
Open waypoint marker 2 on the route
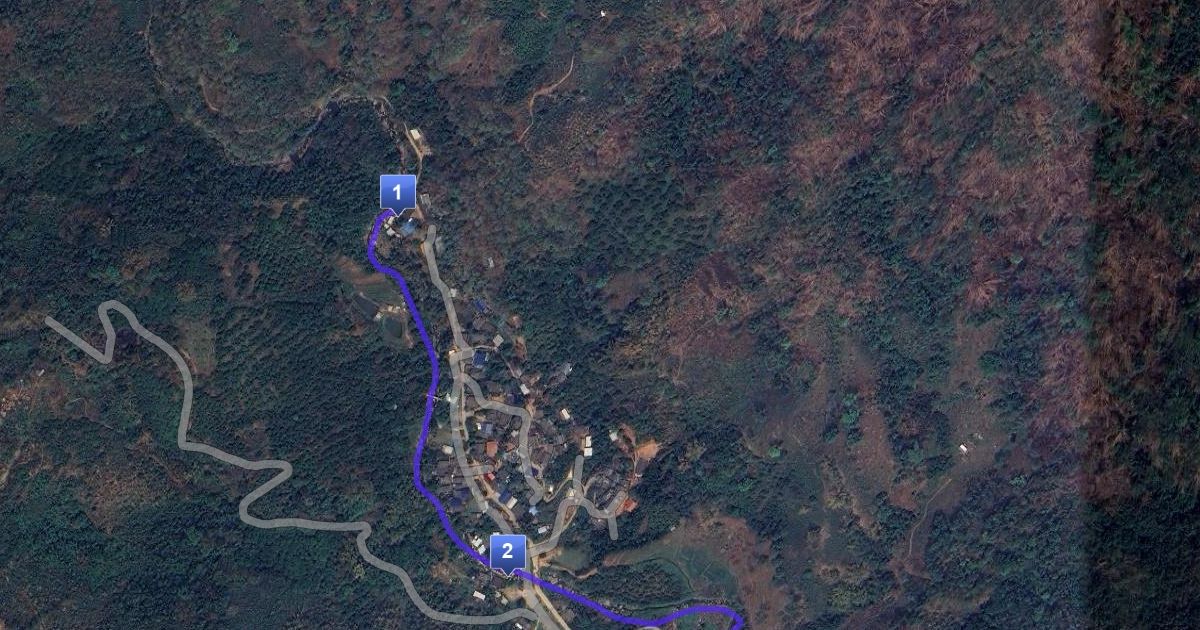(507, 552)
